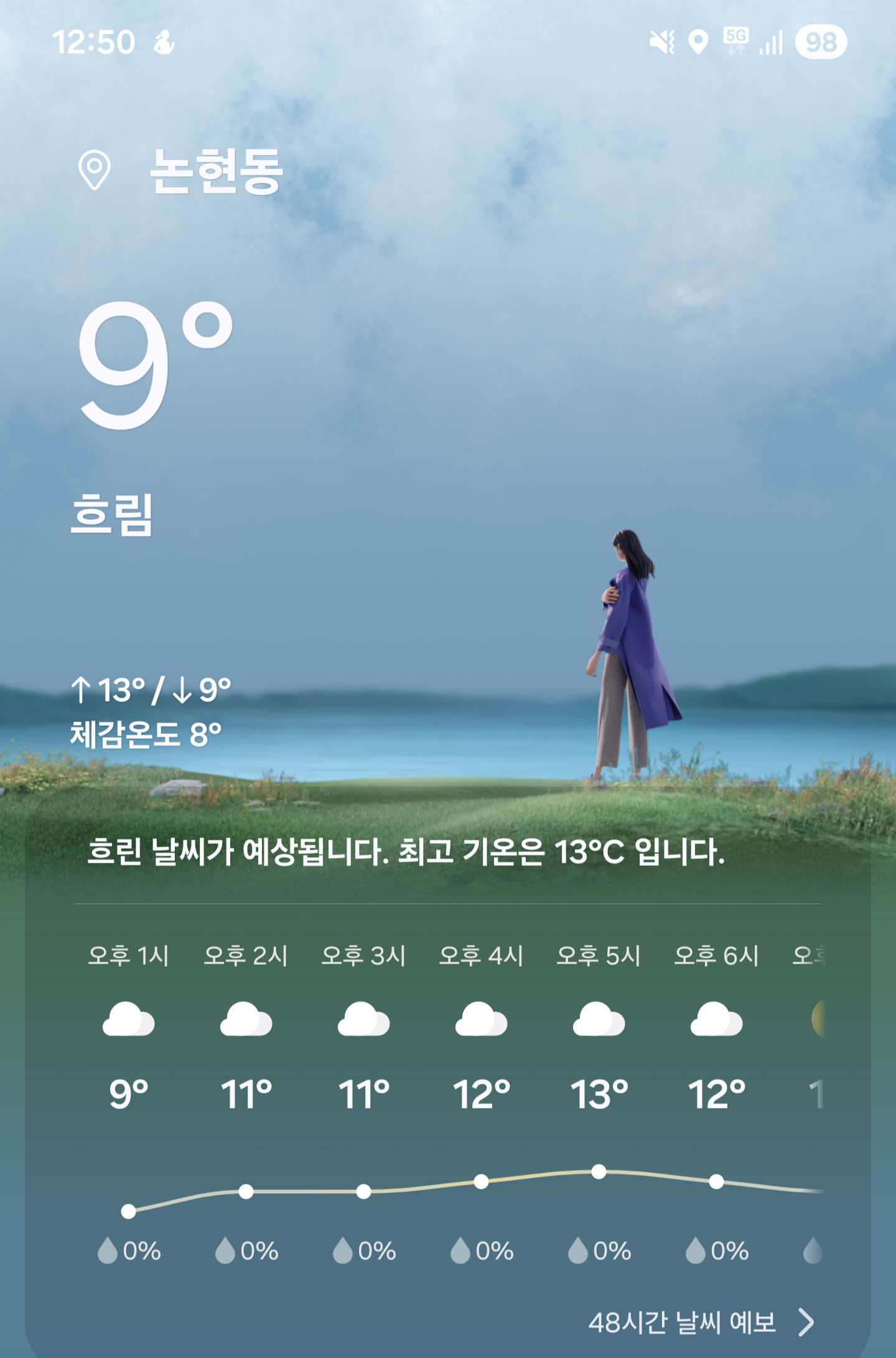Open the 48시간 날씨 예보 forecast link

click(x=700, y=1322)
